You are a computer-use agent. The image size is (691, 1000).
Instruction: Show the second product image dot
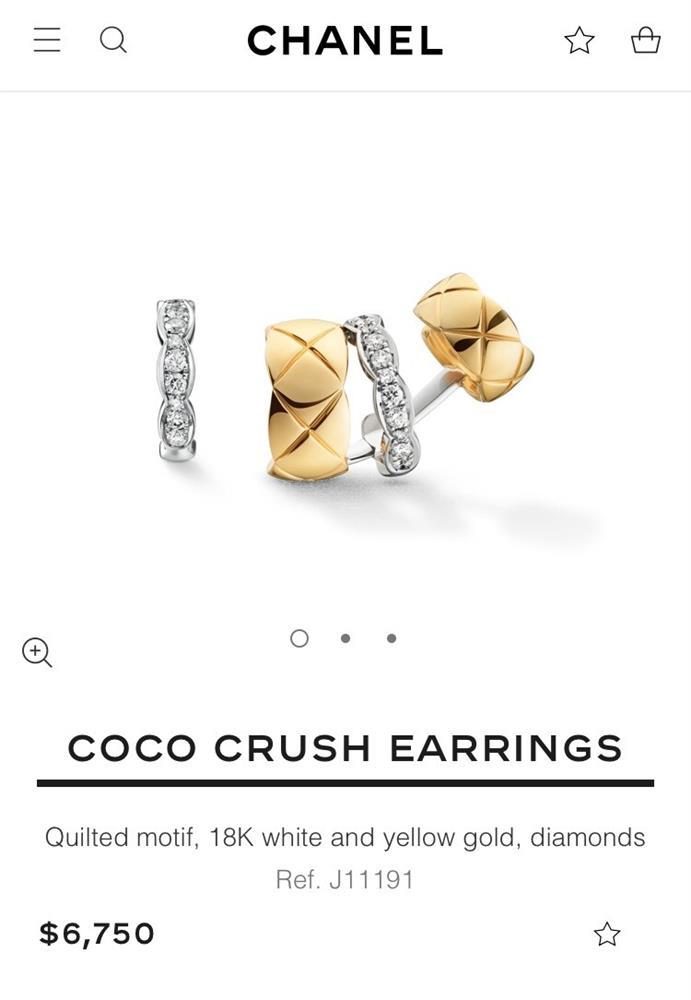click(345, 638)
